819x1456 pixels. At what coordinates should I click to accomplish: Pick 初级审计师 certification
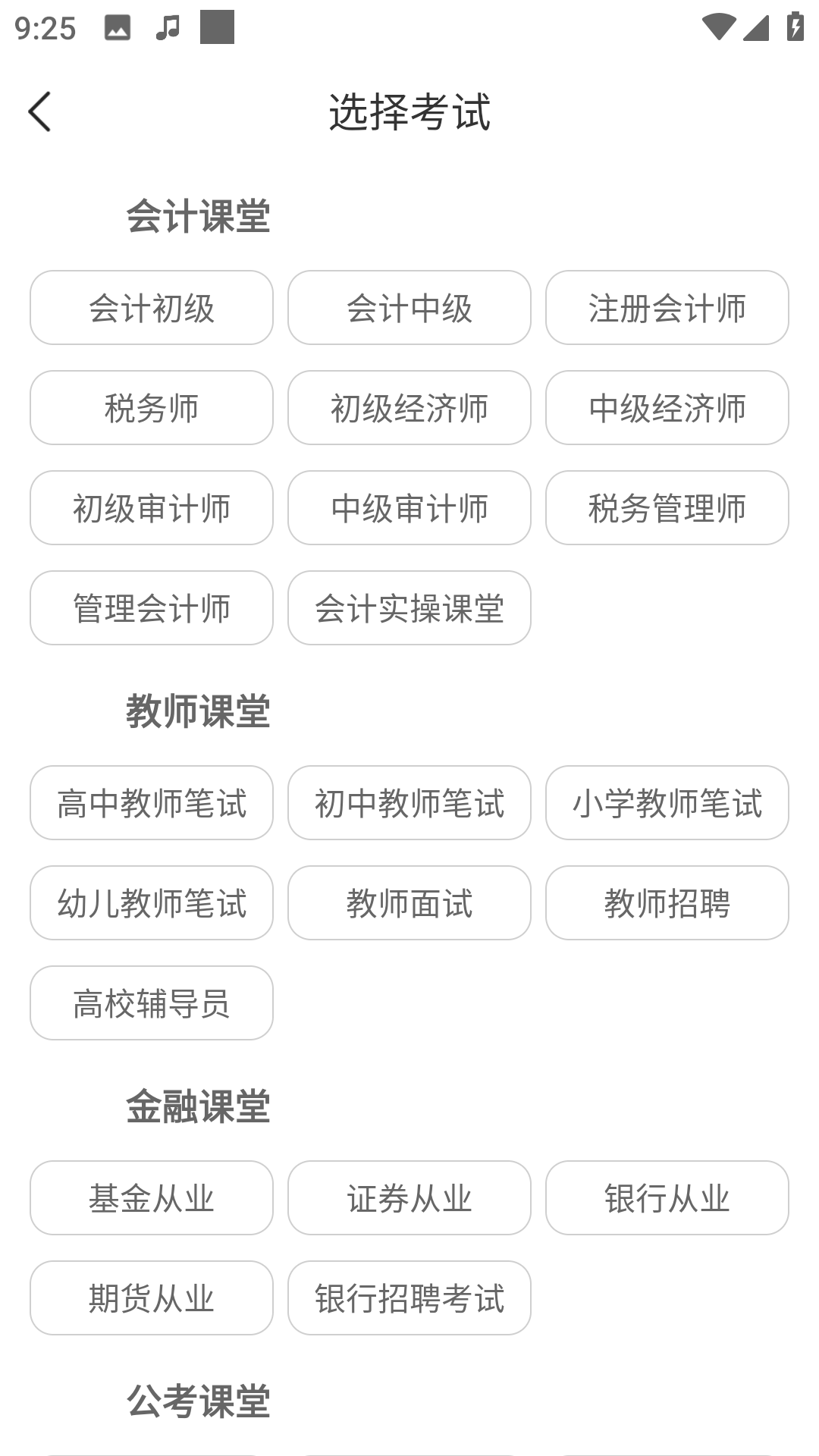coord(151,508)
